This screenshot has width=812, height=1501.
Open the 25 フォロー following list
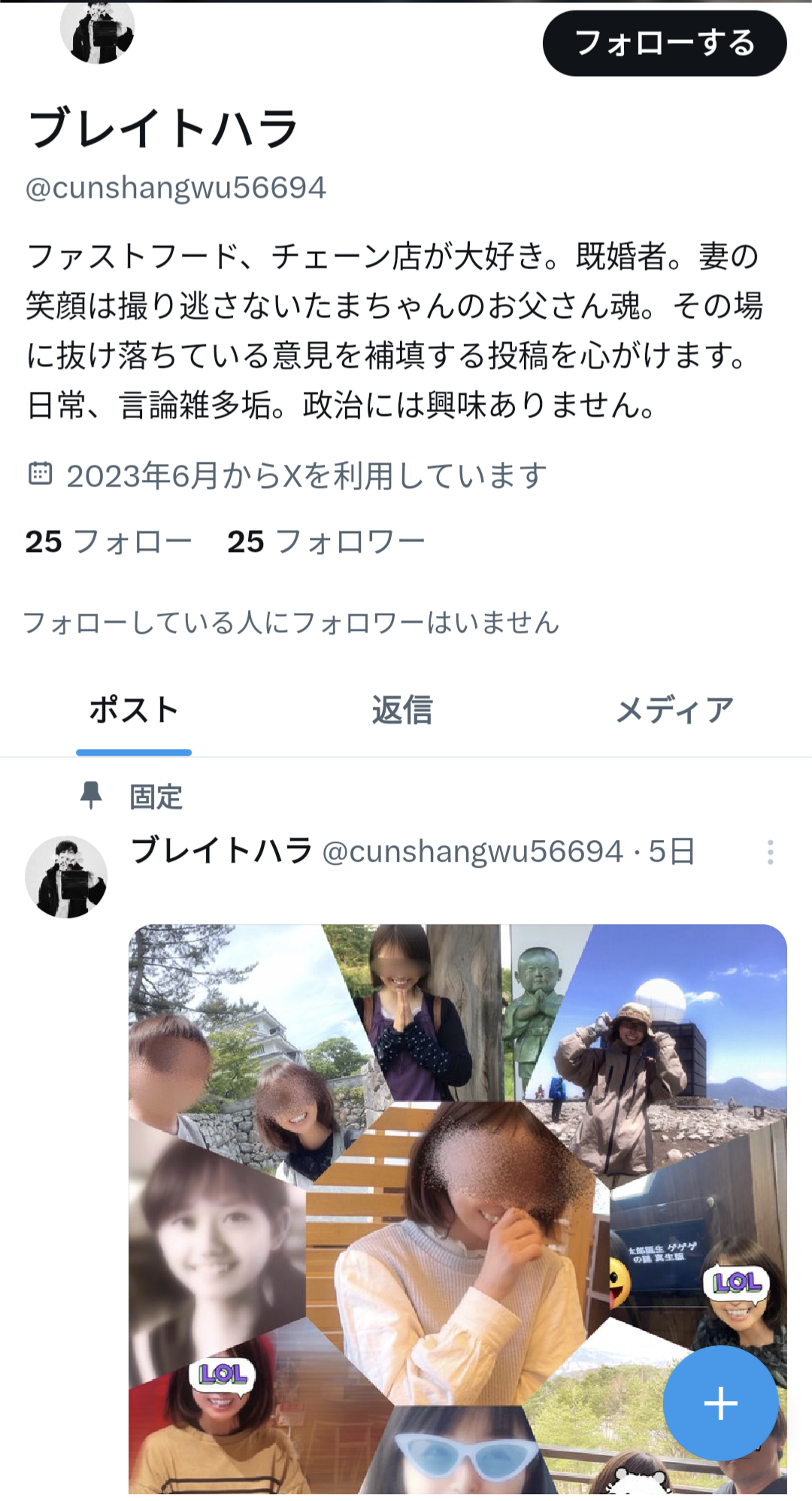[x=109, y=541]
